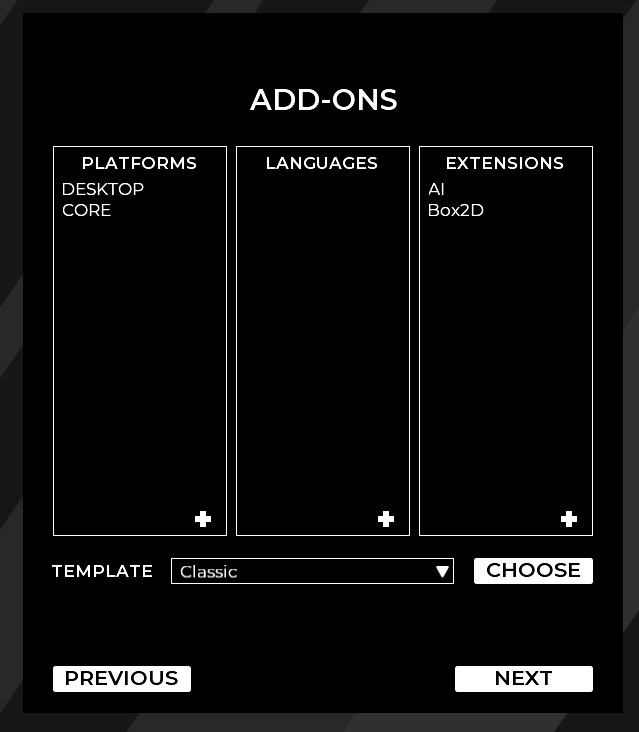Image resolution: width=639 pixels, height=732 pixels.
Task: Add a new platform with plus icon
Action: pyautogui.click(x=203, y=519)
